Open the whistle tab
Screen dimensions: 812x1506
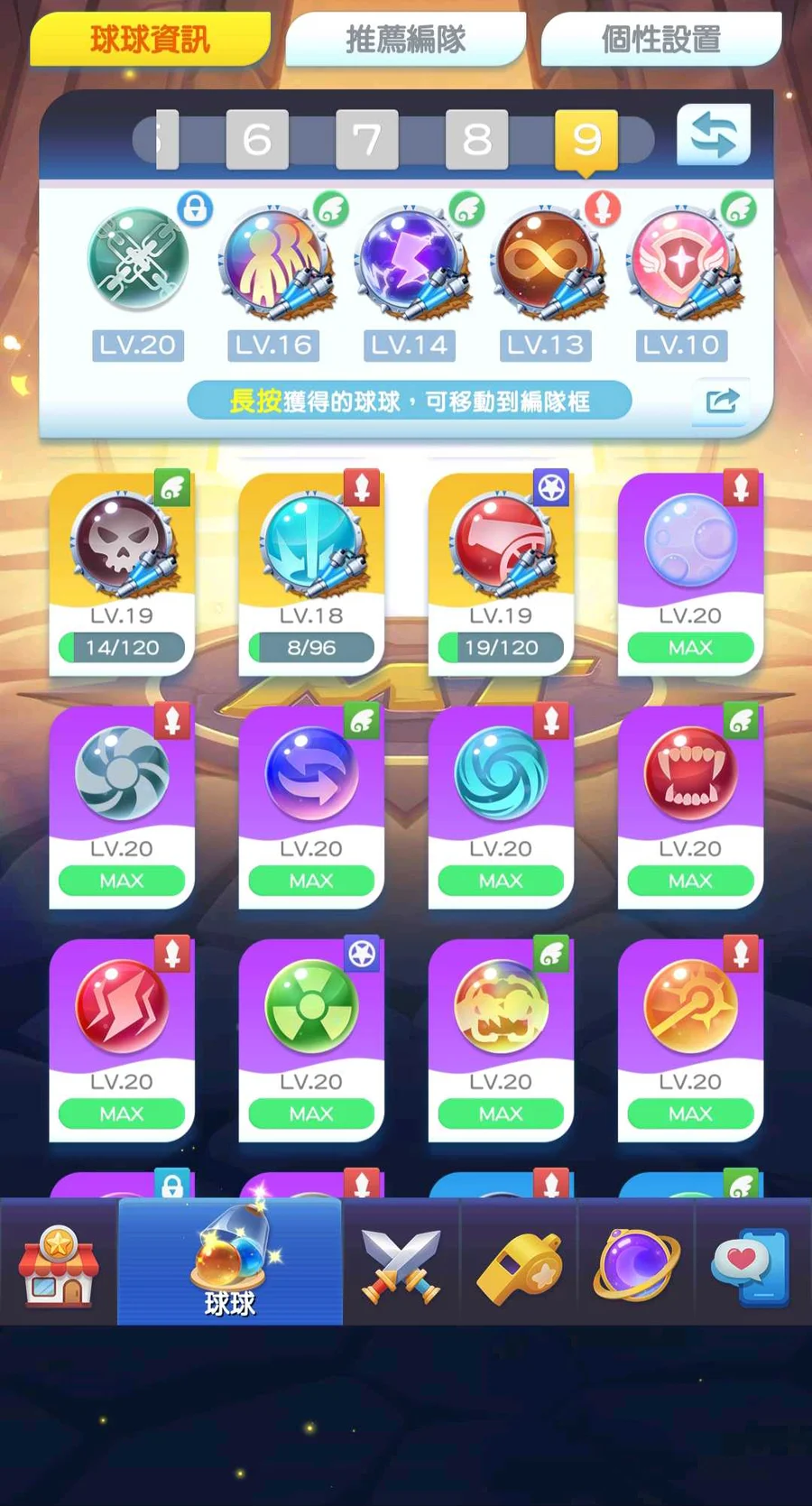point(519,1263)
